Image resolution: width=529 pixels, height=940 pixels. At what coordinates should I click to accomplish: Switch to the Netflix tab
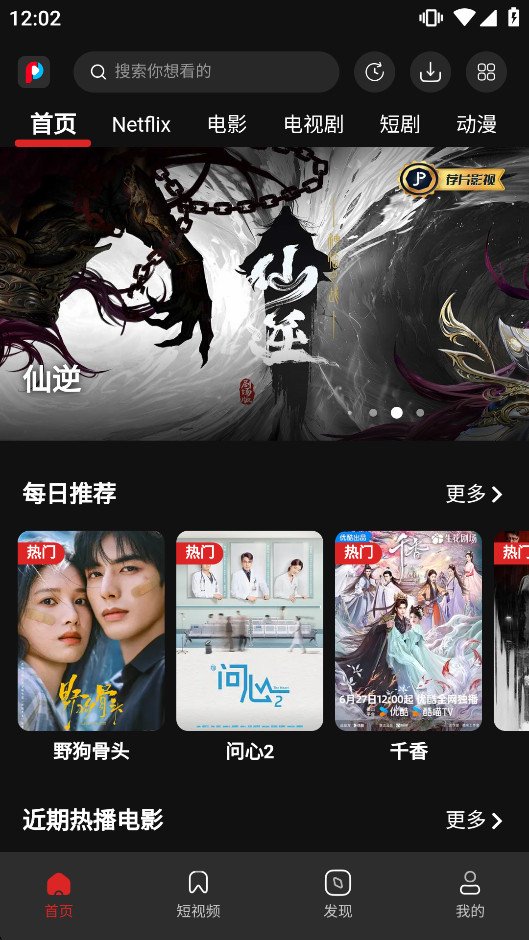(x=141, y=125)
